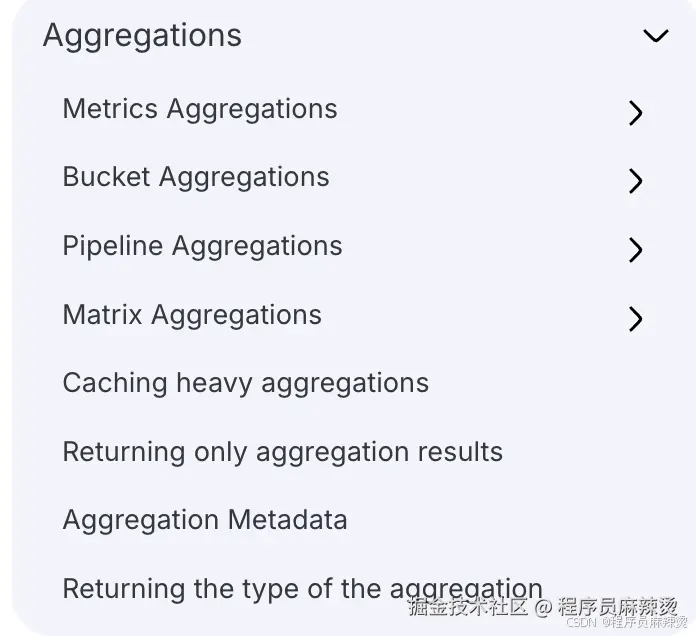Viewport: 696px width, 636px height.
Task: Collapse the Aggregations section
Action: (x=655, y=37)
